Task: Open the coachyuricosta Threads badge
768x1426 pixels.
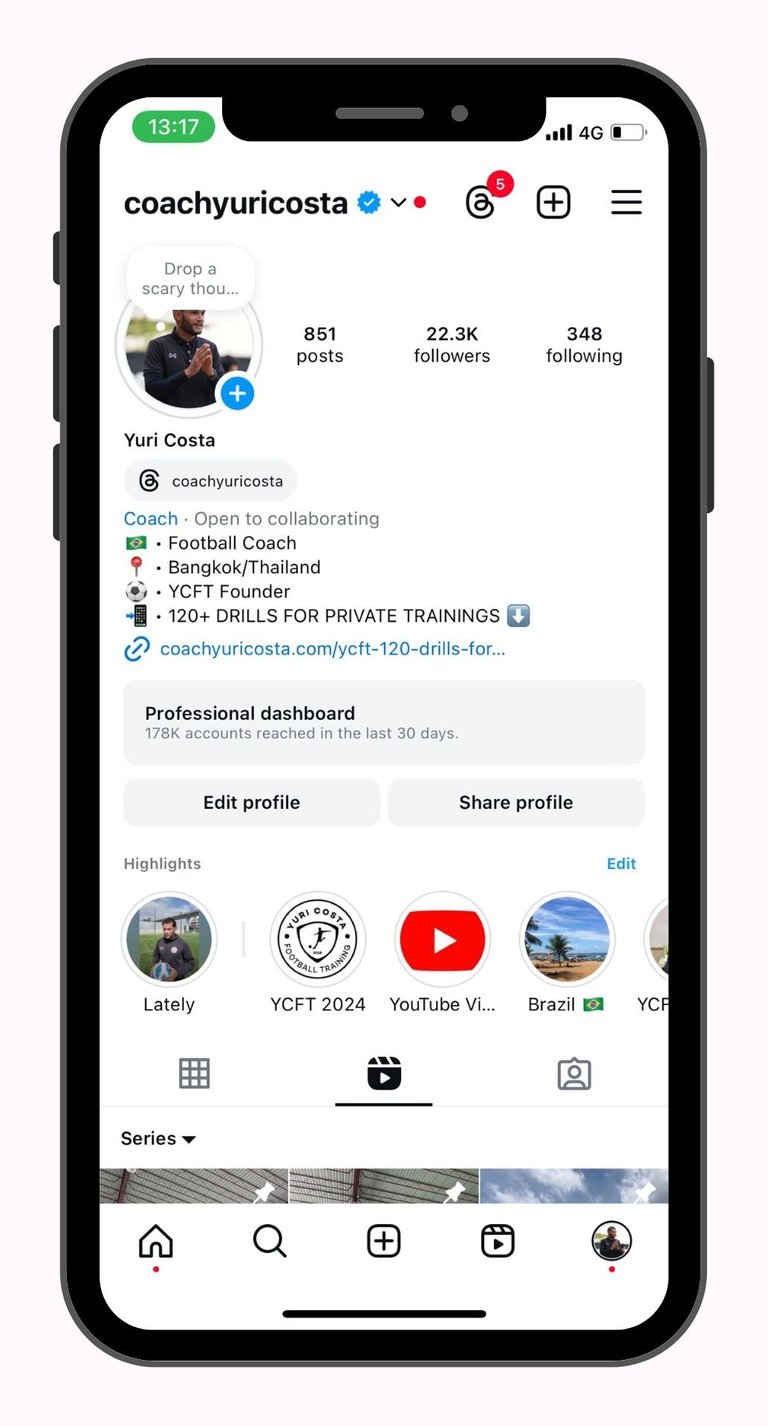Action: pyautogui.click(x=210, y=481)
